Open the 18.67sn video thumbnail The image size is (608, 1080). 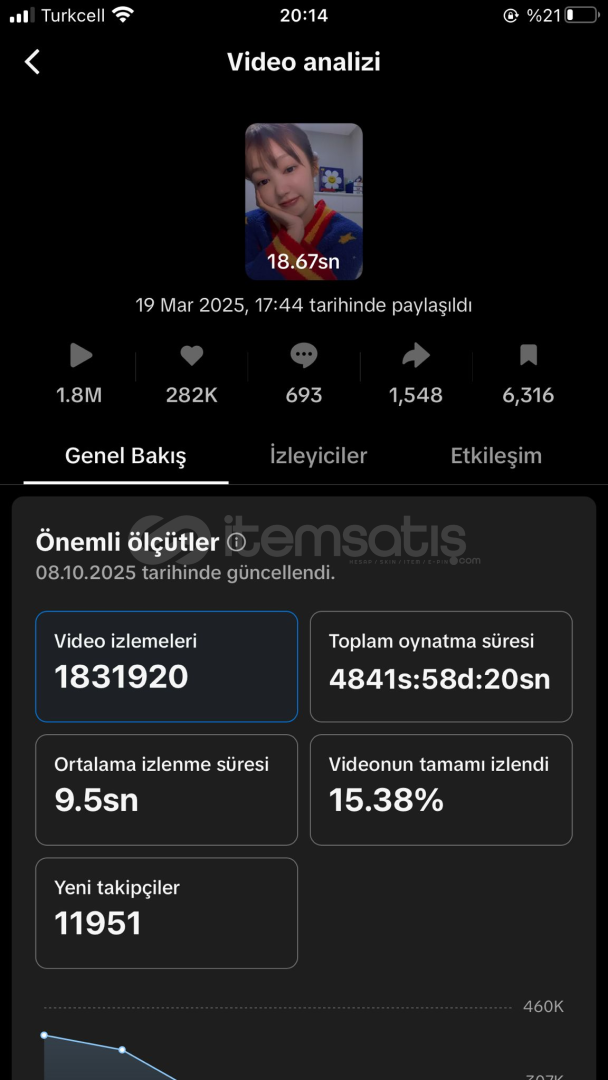coord(304,201)
